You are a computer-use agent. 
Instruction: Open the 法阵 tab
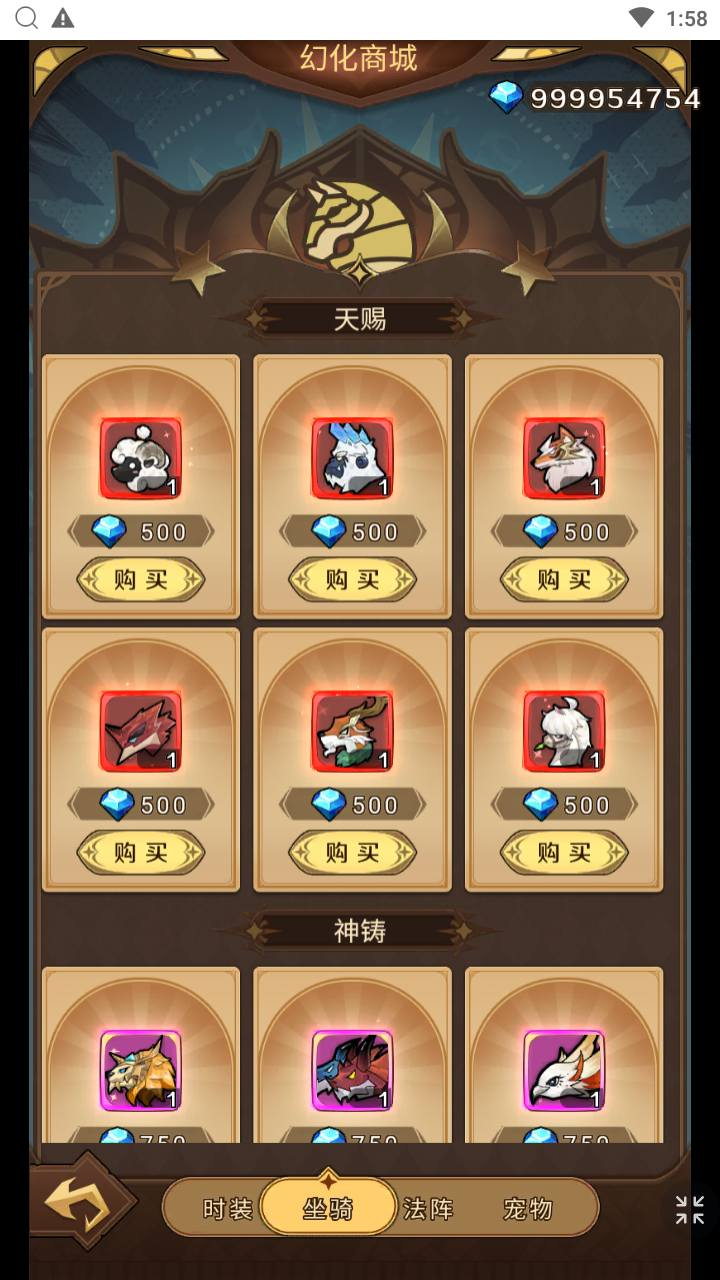(428, 1209)
